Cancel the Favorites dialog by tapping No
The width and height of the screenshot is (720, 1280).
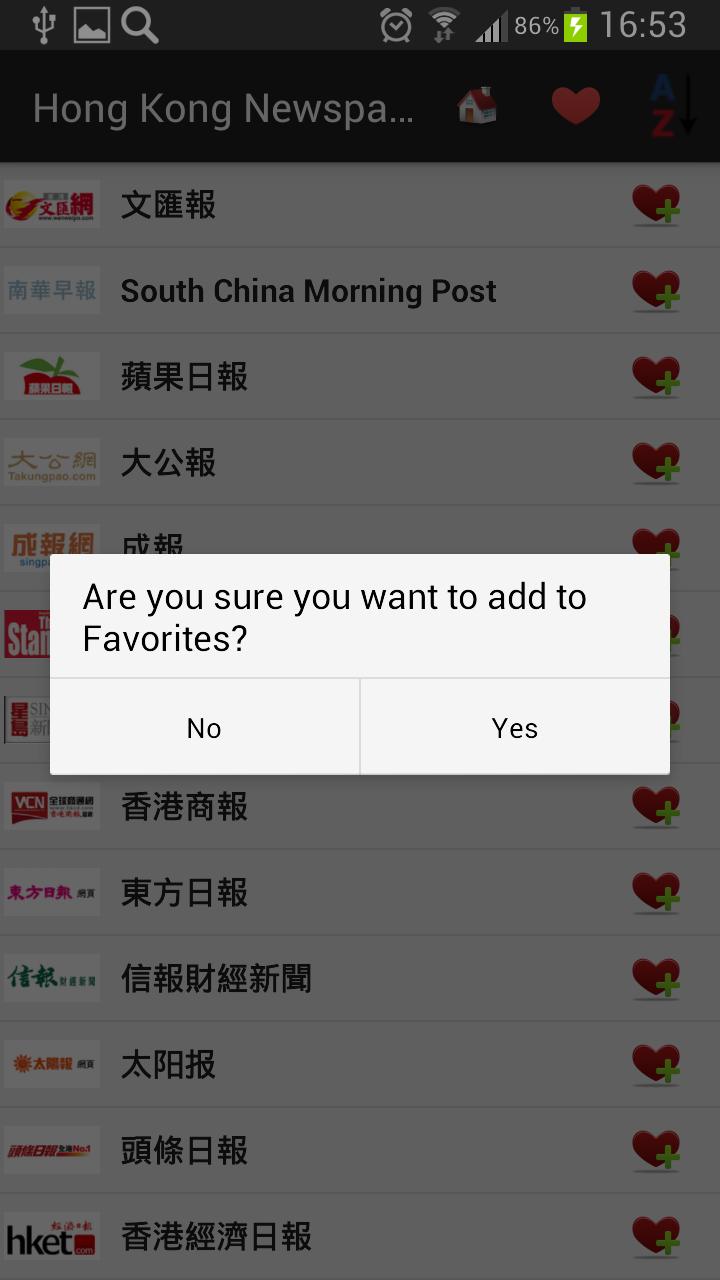click(204, 727)
